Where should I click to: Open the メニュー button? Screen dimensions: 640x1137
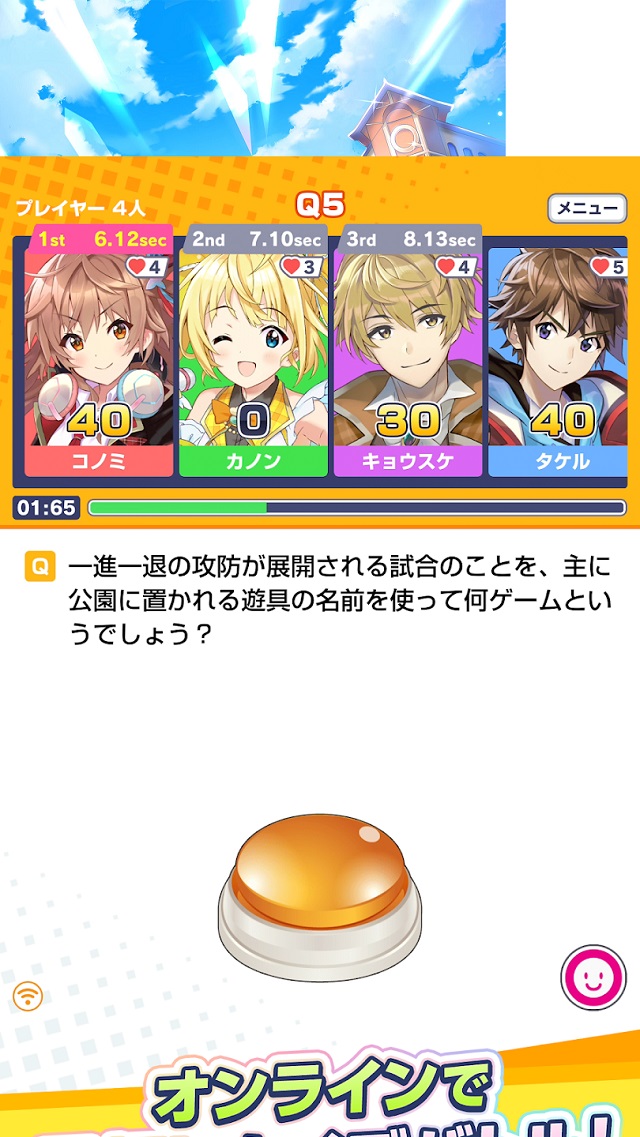coord(587,208)
